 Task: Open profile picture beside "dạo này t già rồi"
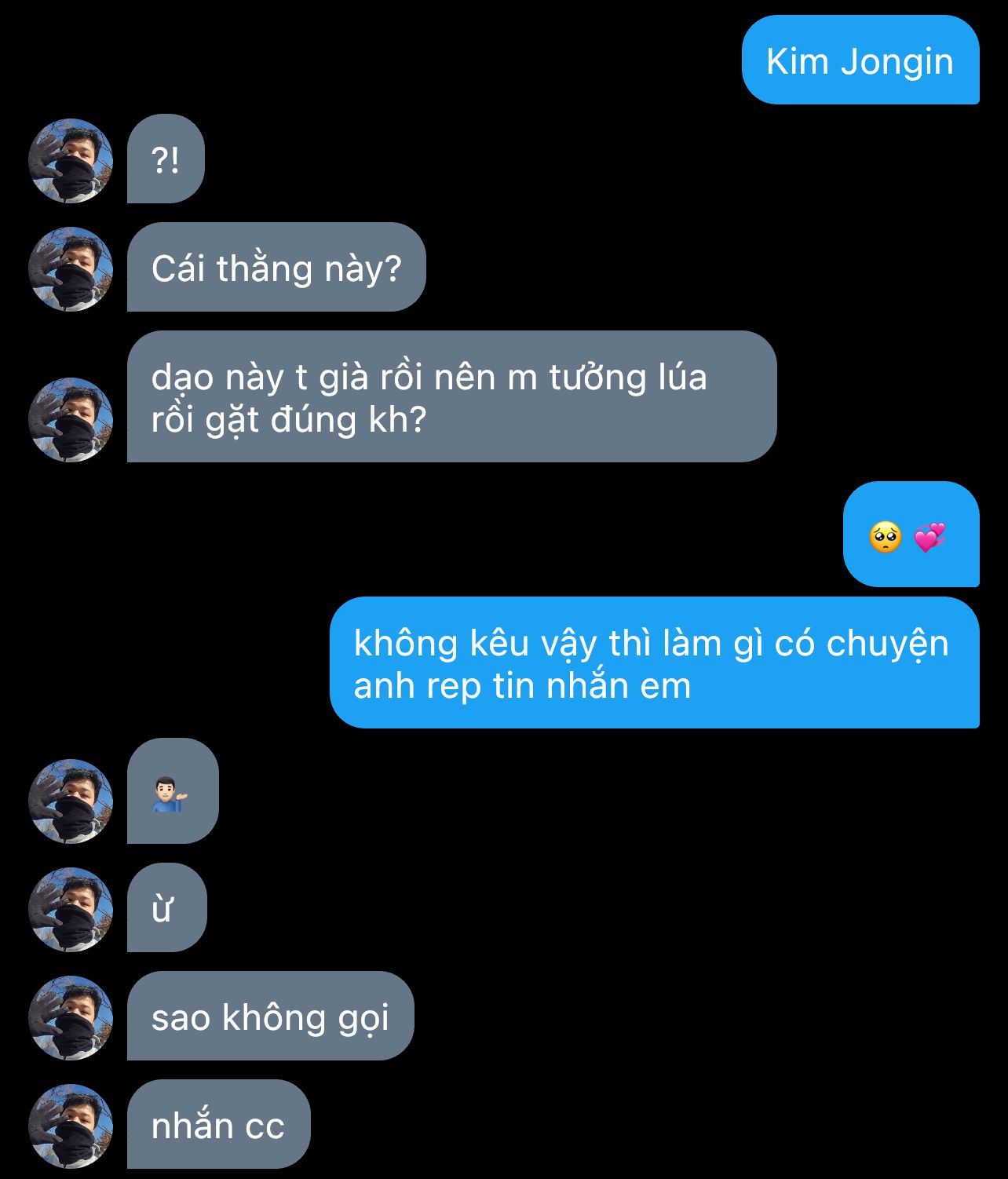pos(71,420)
